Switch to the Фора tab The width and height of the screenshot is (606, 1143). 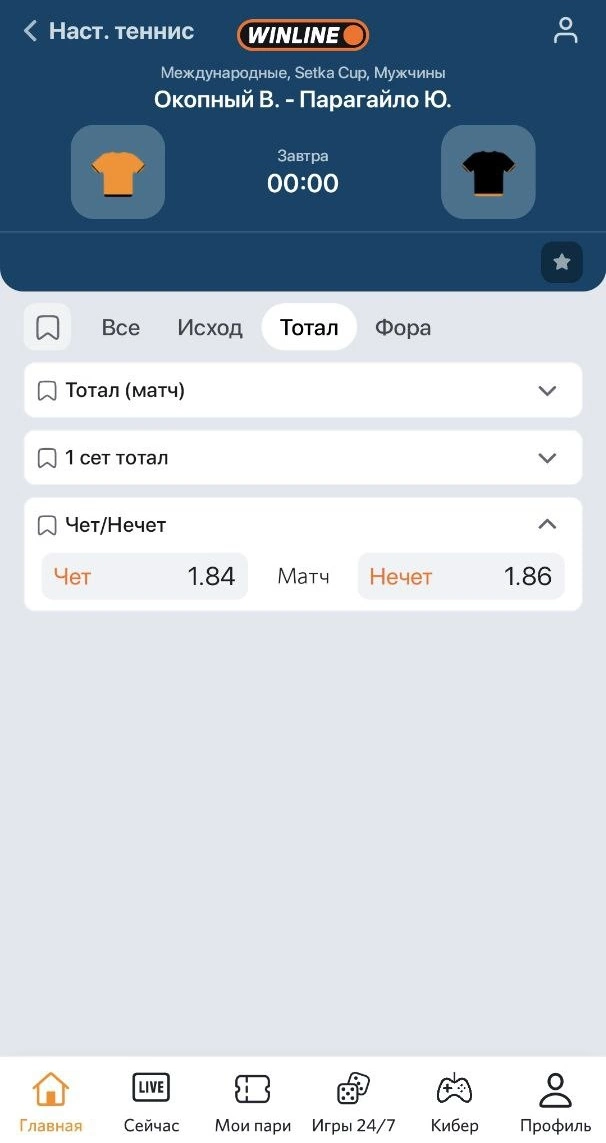click(x=403, y=327)
